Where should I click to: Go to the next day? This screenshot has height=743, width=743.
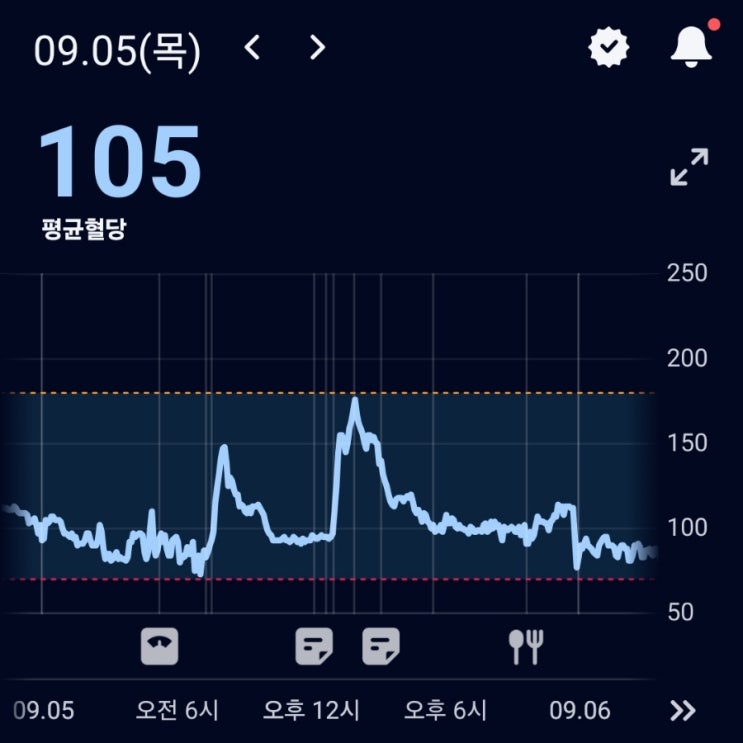(317, 47)
